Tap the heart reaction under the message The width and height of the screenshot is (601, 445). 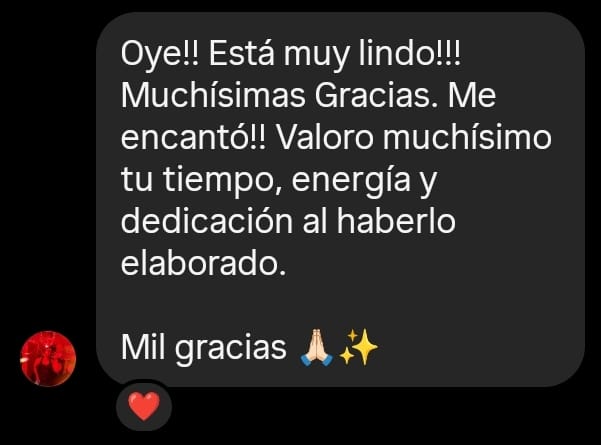[x=144, y=406]
